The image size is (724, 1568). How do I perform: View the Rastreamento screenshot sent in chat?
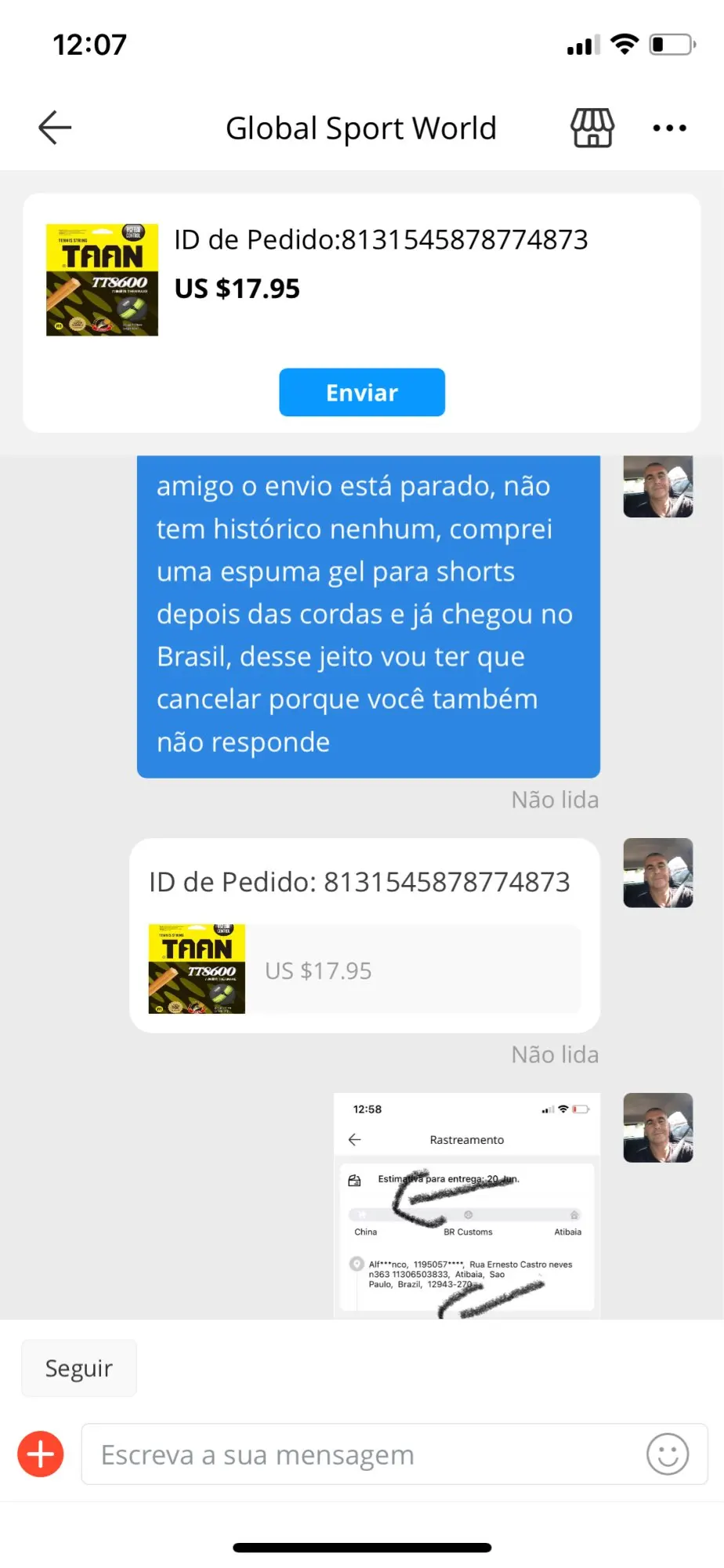click(x=467, y=1205)
